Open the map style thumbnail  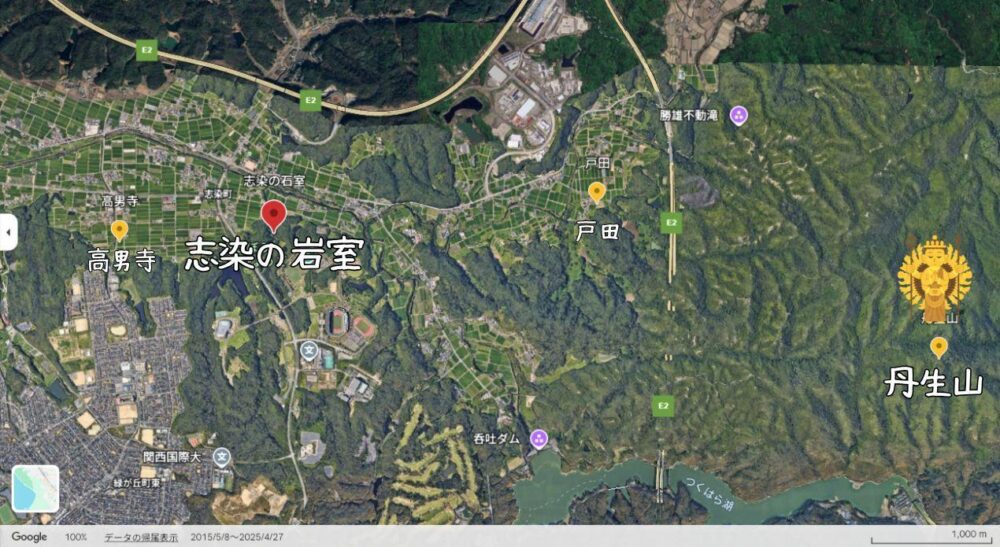[x=35, y=490]
